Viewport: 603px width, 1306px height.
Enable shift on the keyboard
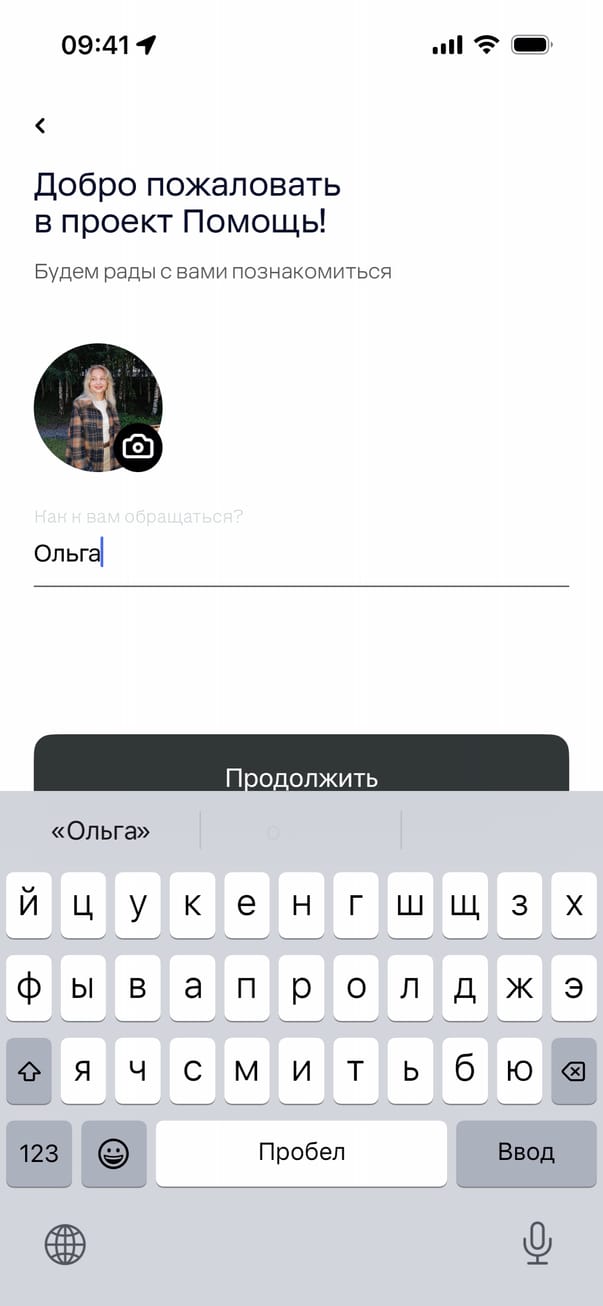point(29,1071)
